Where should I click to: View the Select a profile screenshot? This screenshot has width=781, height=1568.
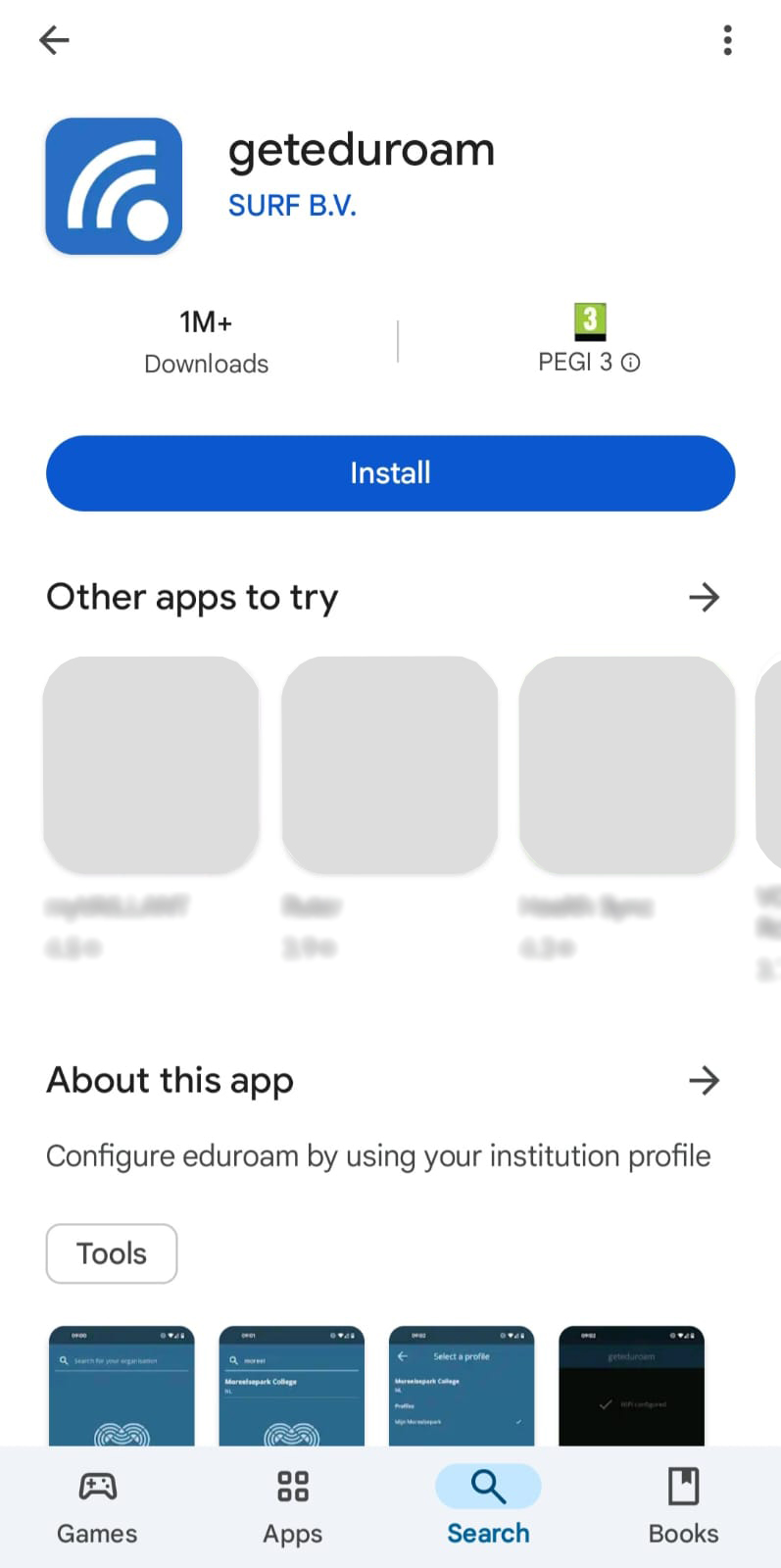462,1386
